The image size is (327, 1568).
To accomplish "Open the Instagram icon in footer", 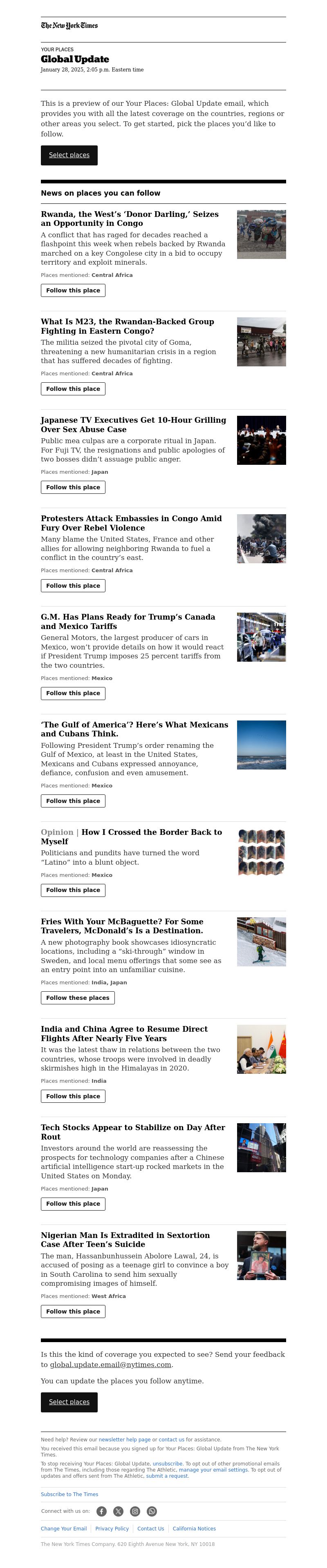I will [x=135, y=1511].
